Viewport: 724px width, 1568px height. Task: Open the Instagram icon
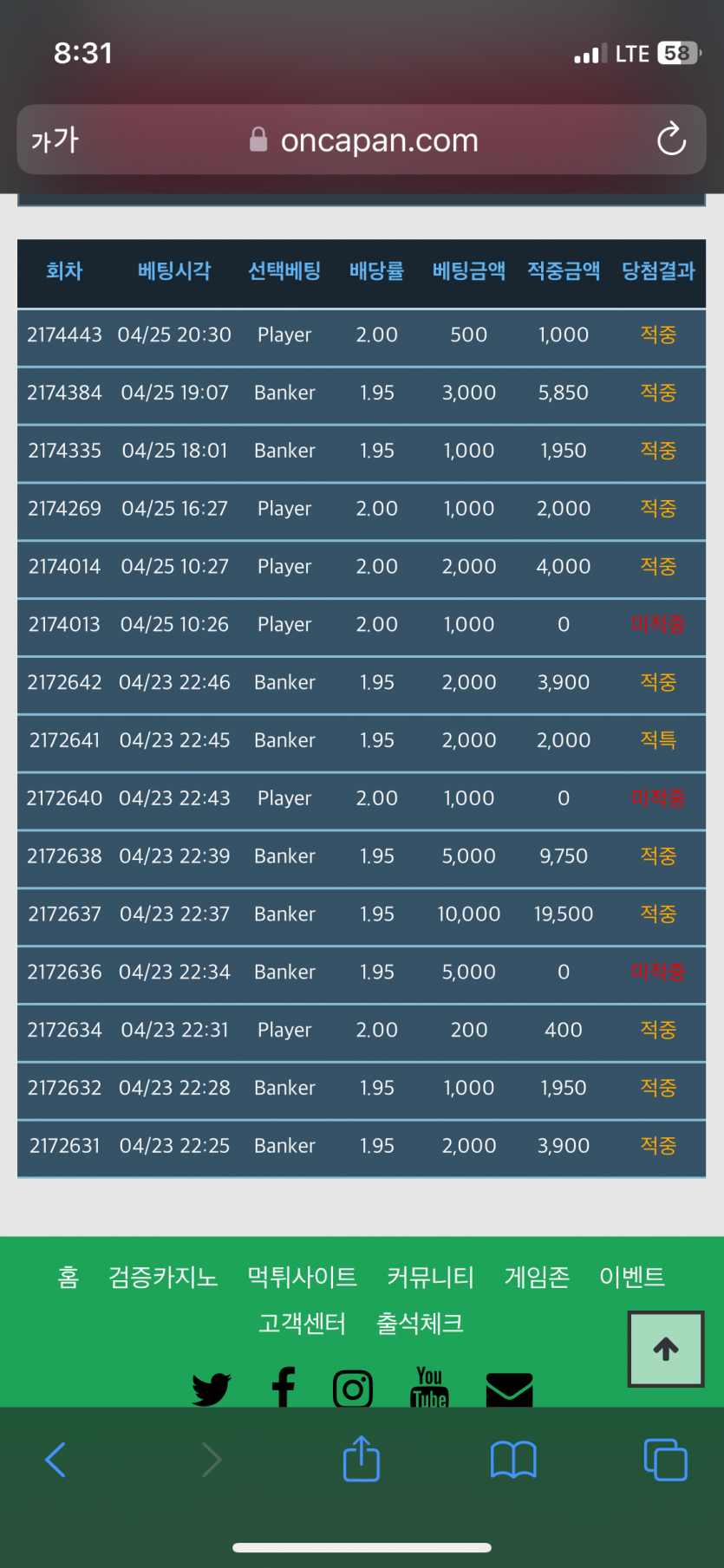tap(353, 1389)
